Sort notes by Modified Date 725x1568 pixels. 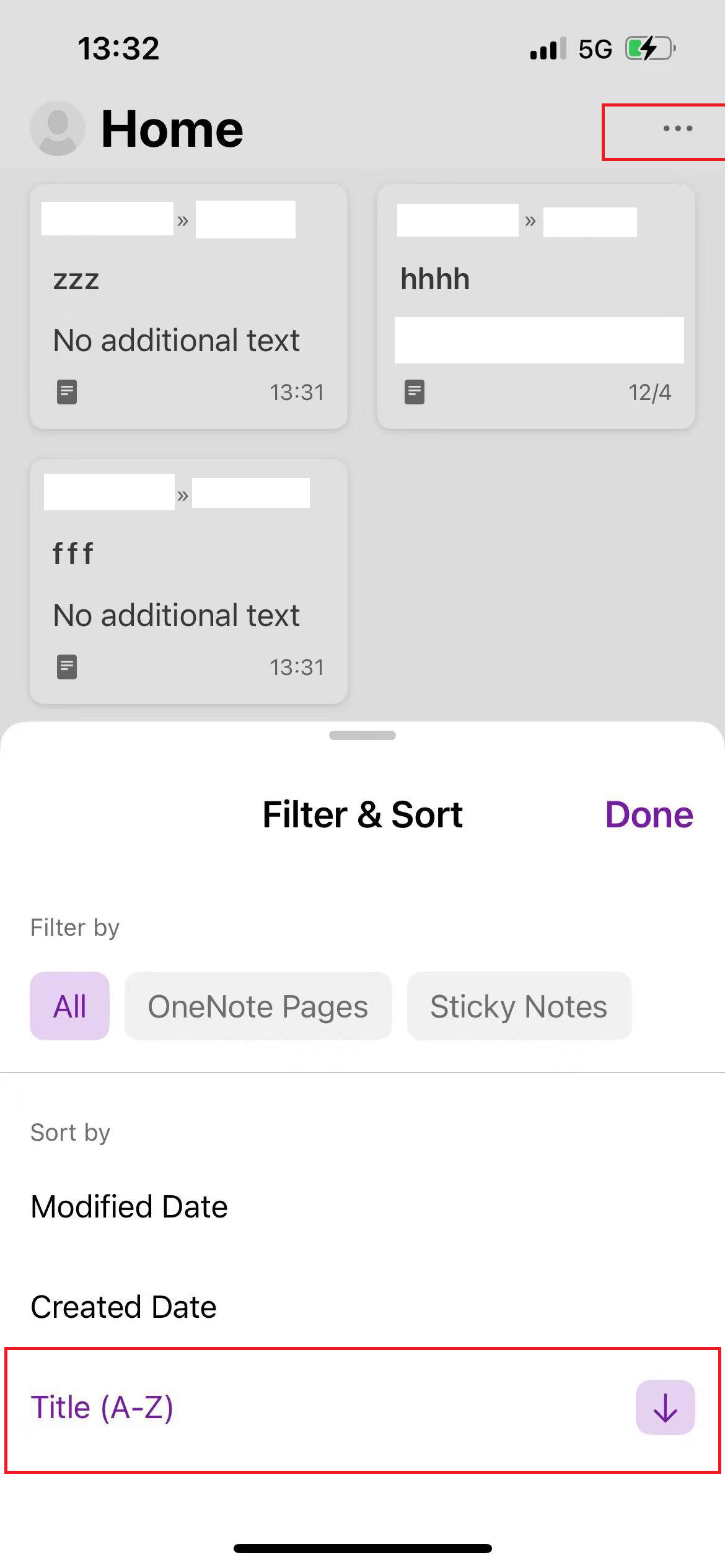[x=130, y=1206]
